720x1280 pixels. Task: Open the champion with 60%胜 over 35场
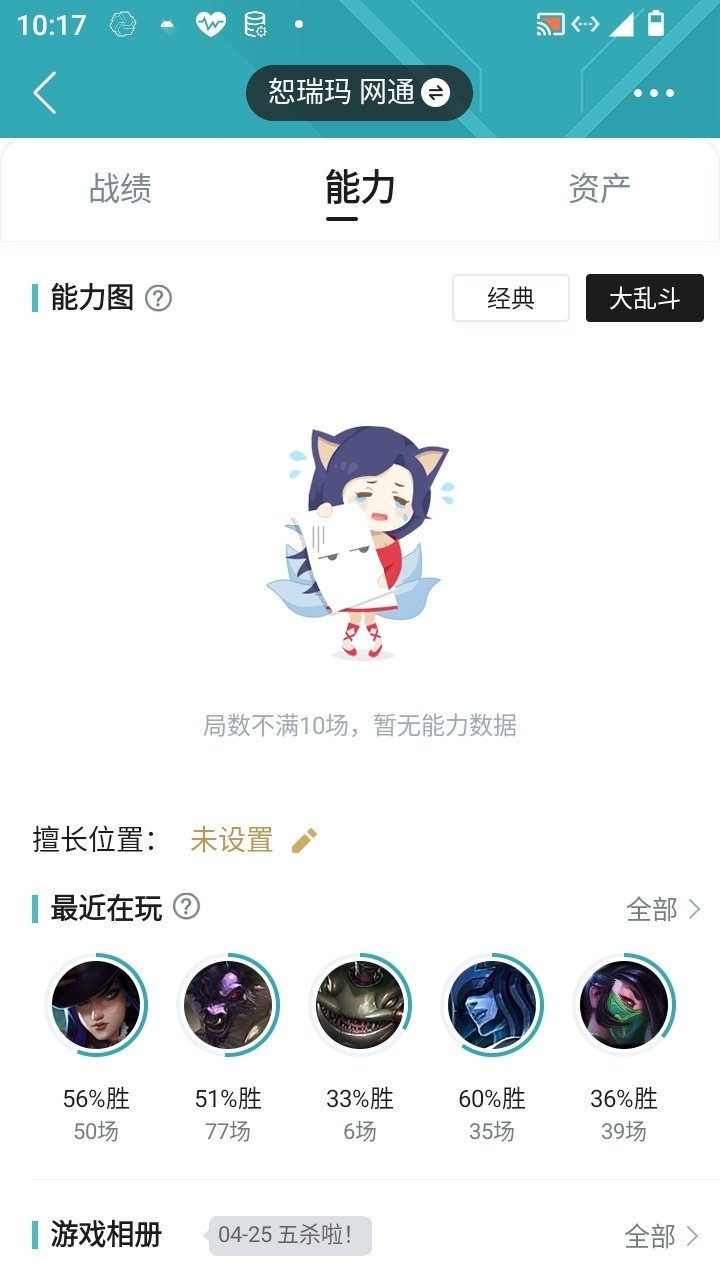click(x=492, y=1004)
